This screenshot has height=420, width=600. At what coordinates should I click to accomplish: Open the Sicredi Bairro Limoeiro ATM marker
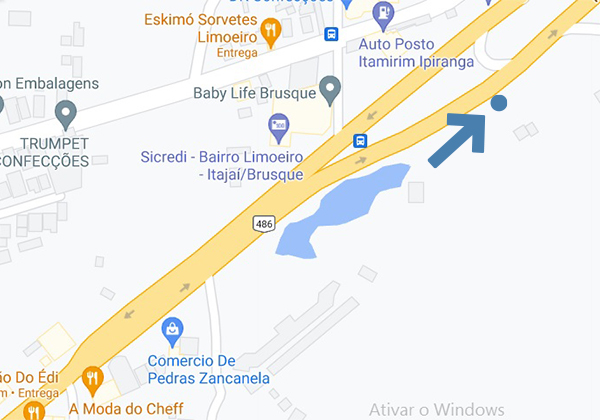click(279, 126)
